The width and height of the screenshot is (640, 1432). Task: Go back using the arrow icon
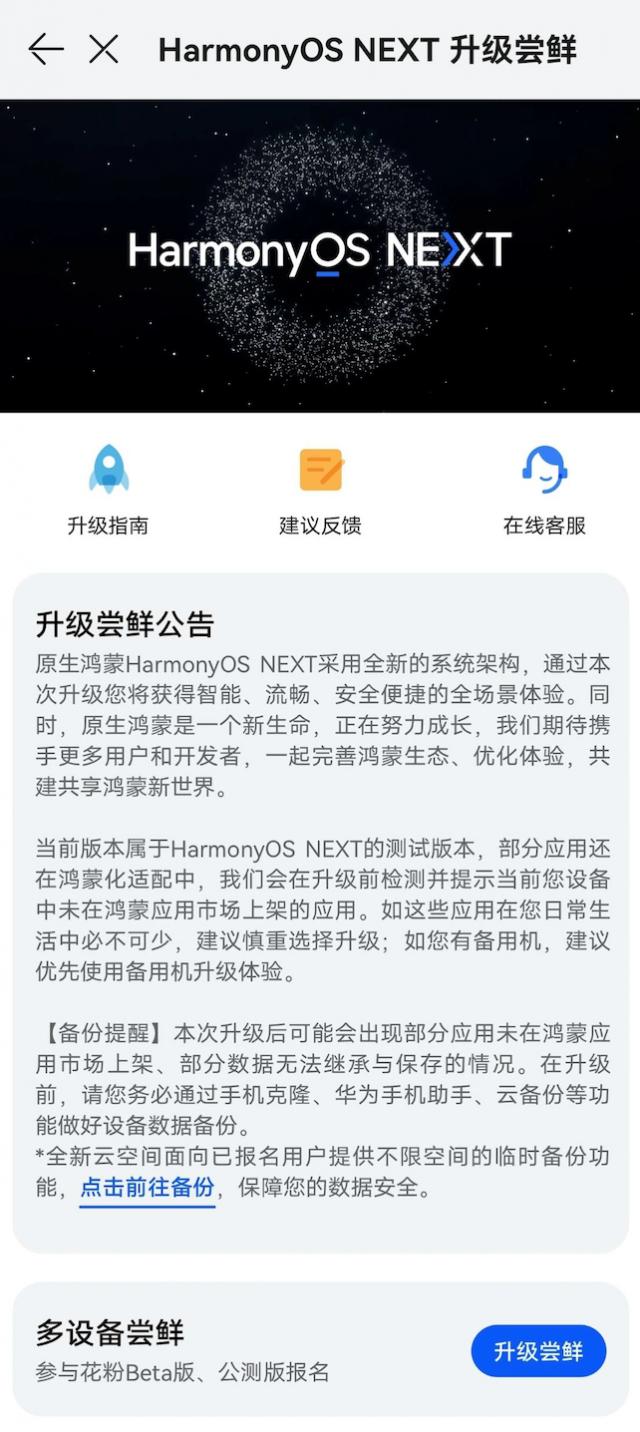pos(45,49)
